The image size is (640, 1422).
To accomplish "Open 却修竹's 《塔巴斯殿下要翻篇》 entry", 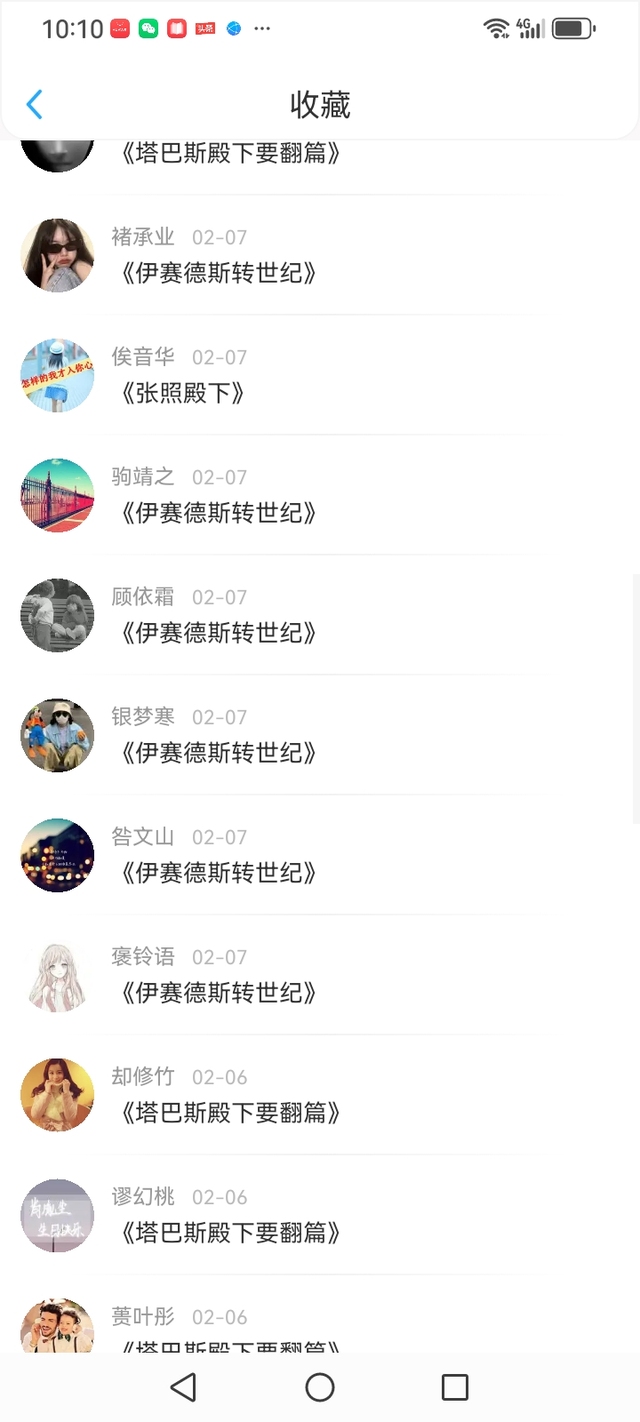I will coord(320,1095).
